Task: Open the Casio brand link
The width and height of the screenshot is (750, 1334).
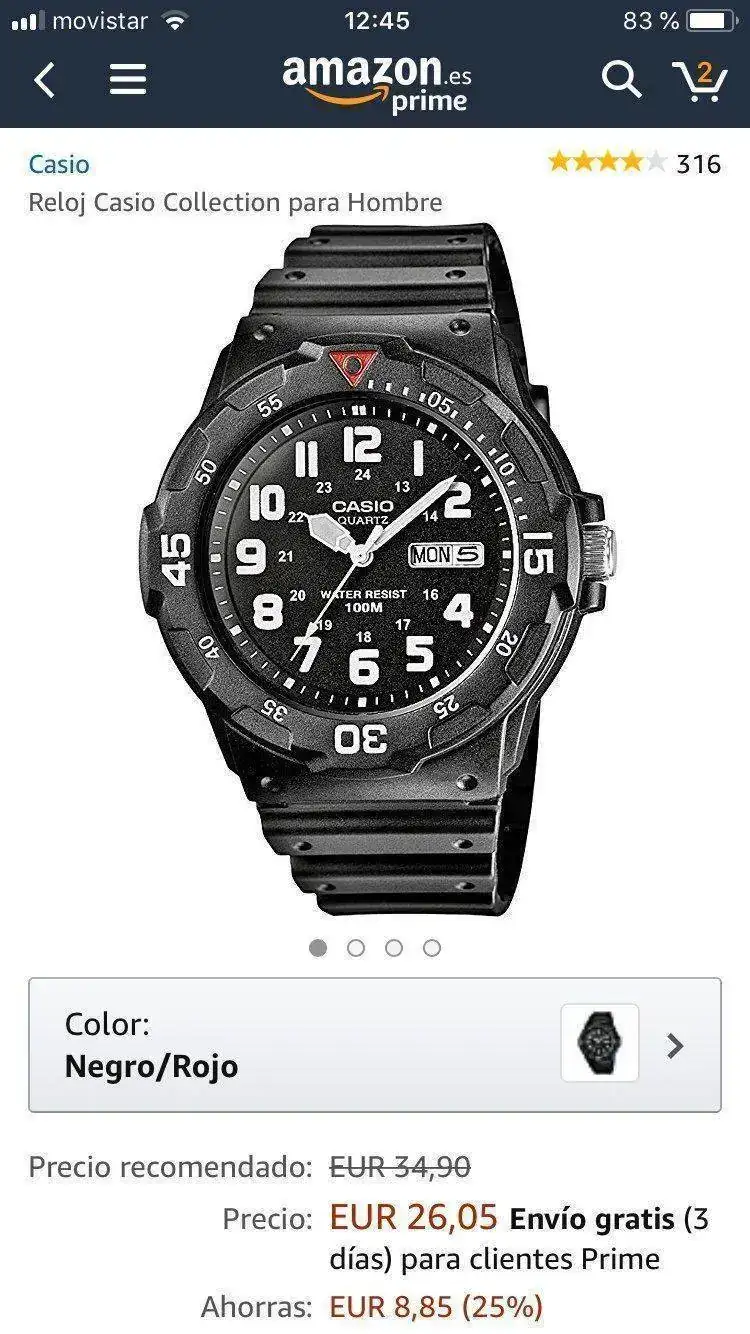Action: click(59, 164)
